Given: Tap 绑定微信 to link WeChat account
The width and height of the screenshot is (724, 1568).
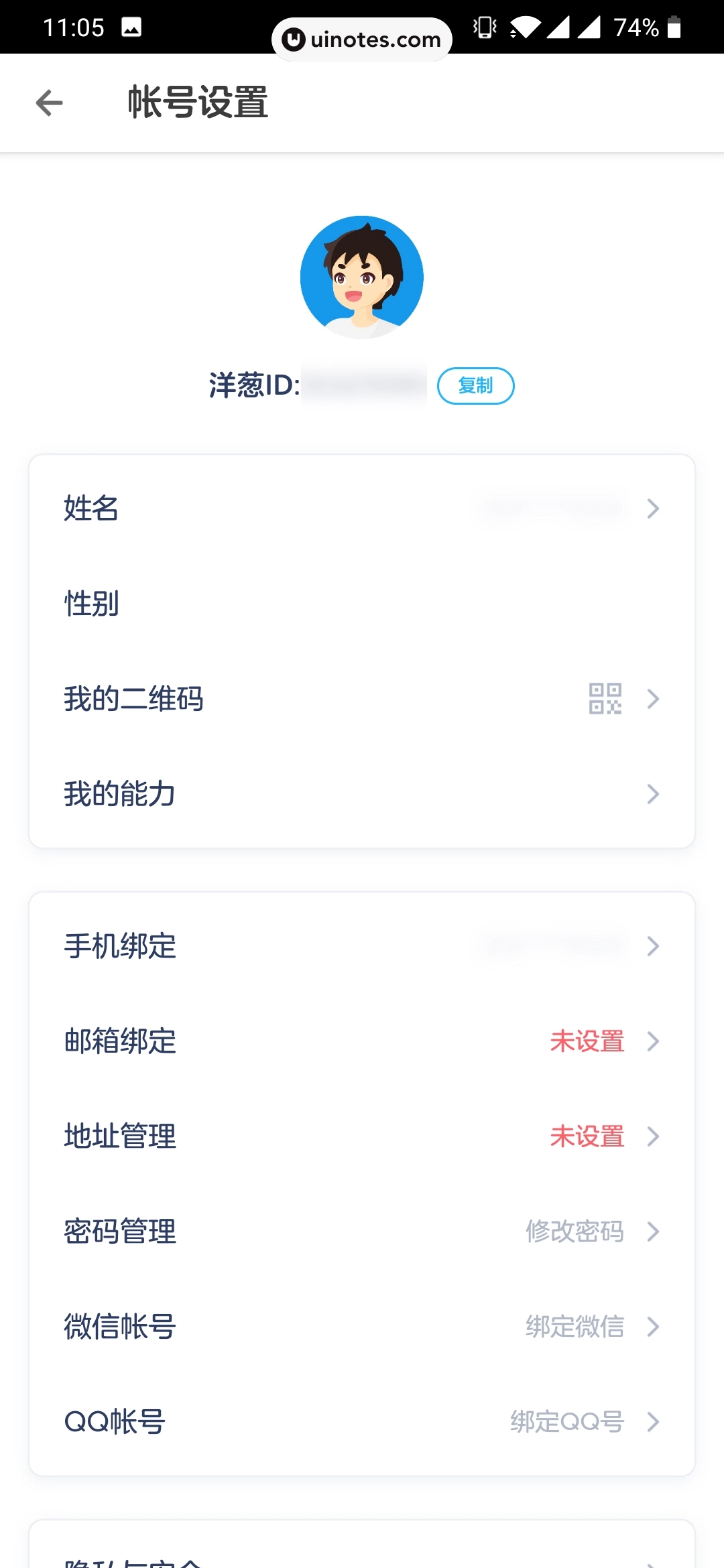Looking at the screenshot, I should coord(575,1327).
